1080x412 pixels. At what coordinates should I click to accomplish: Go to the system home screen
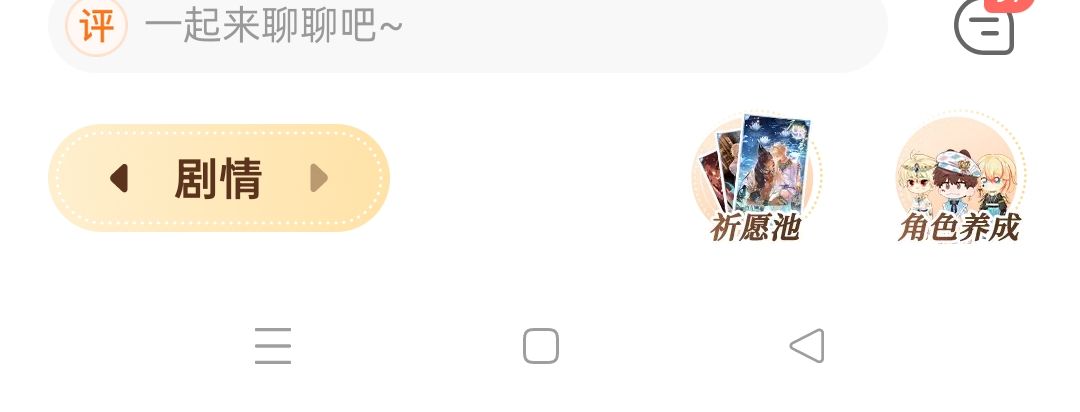click(541, 346)
